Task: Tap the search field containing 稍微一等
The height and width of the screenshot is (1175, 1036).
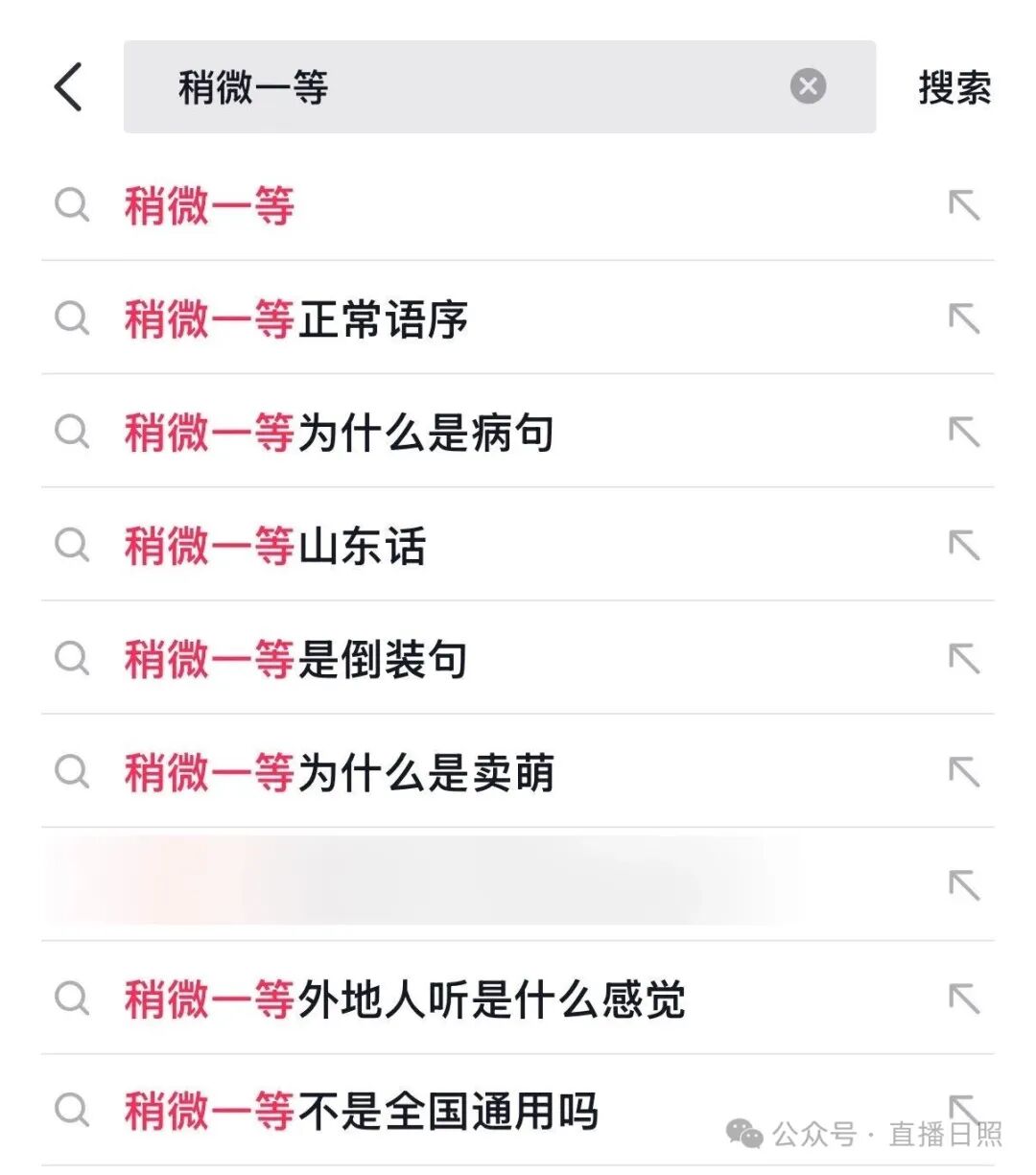Action: 460,87
